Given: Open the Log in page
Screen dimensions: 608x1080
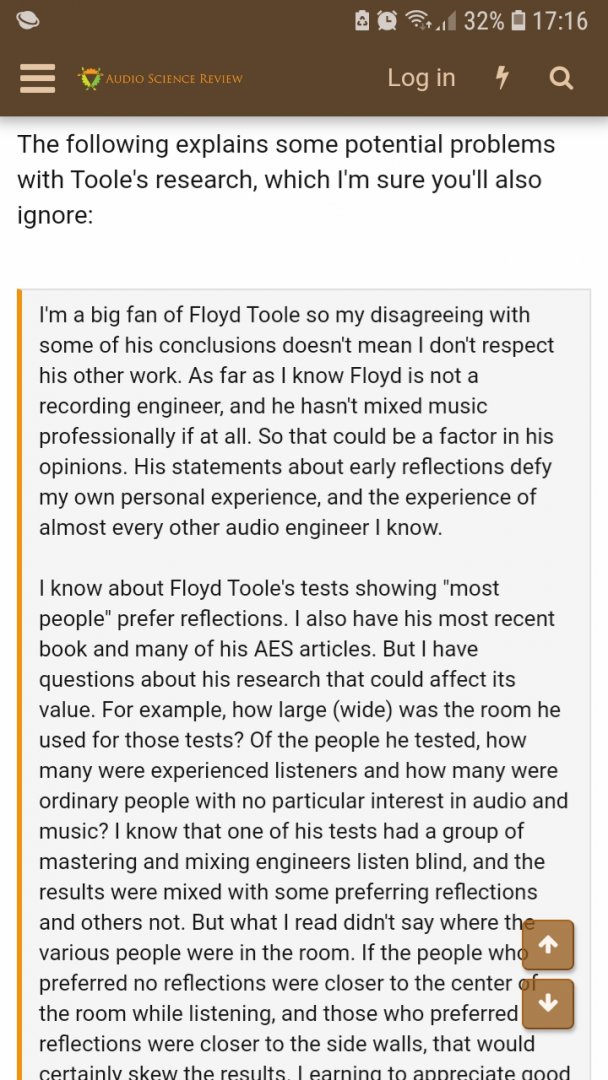Looking at the screenshot, I should click(x=421, y=78).
